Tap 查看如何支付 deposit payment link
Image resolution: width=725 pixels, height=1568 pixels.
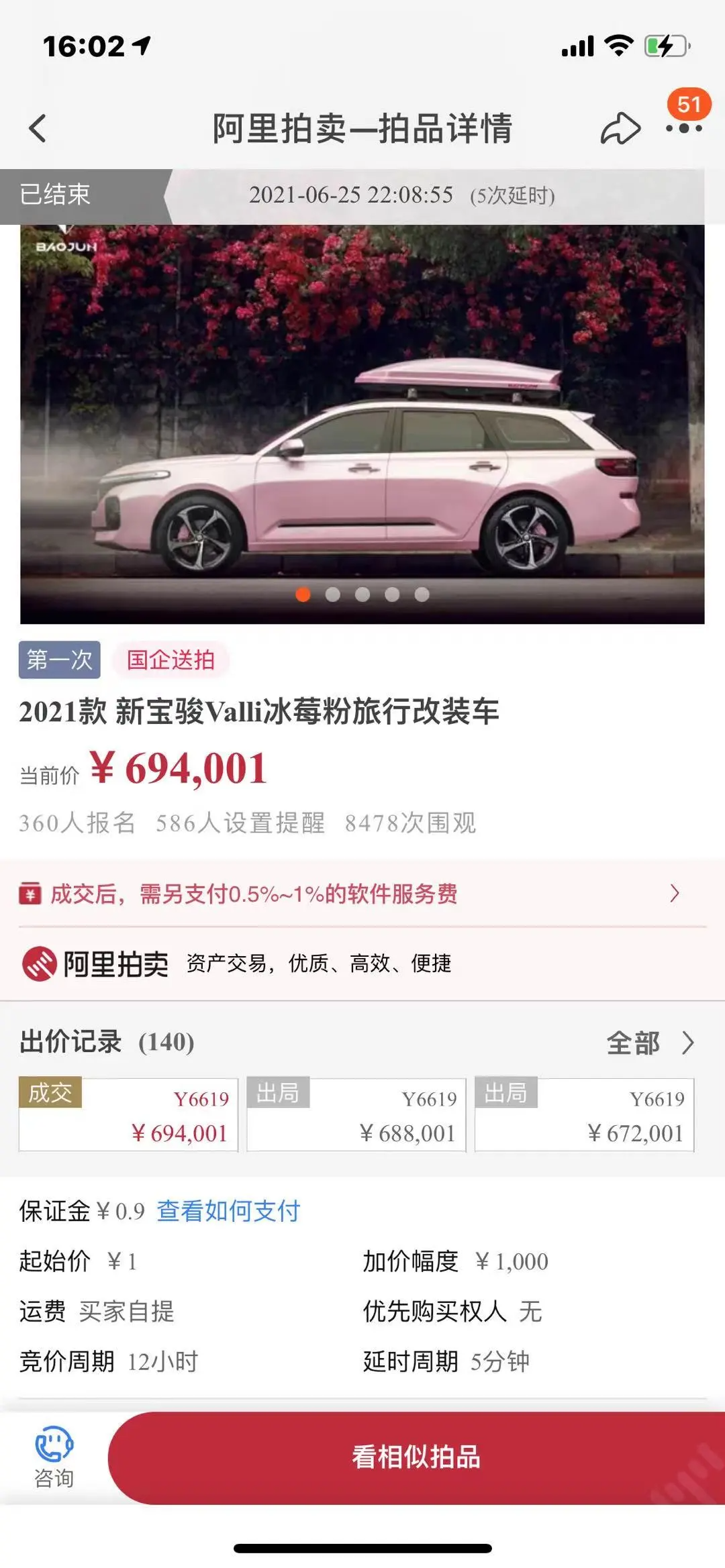[x=228, y=1211]
